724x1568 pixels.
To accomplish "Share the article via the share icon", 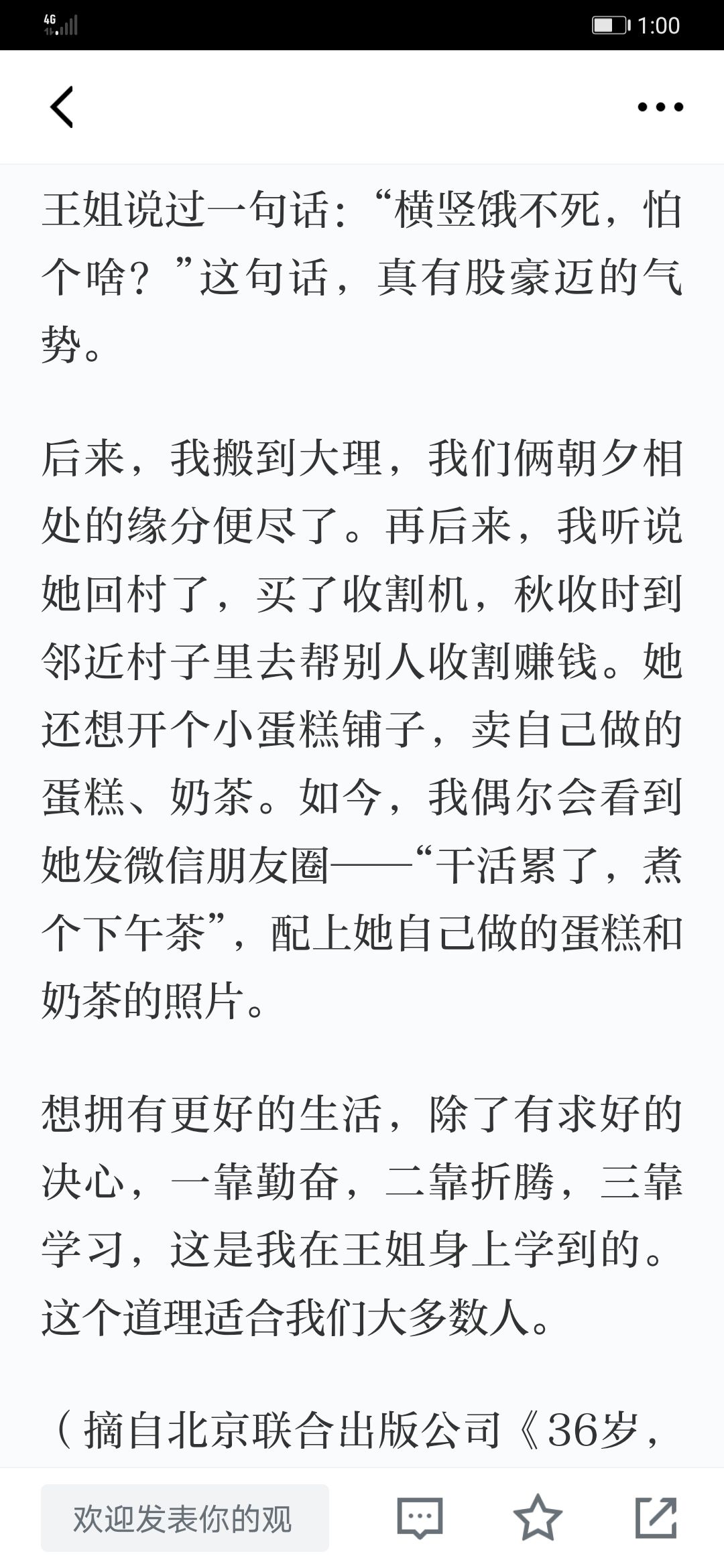I will (656, 1517).
